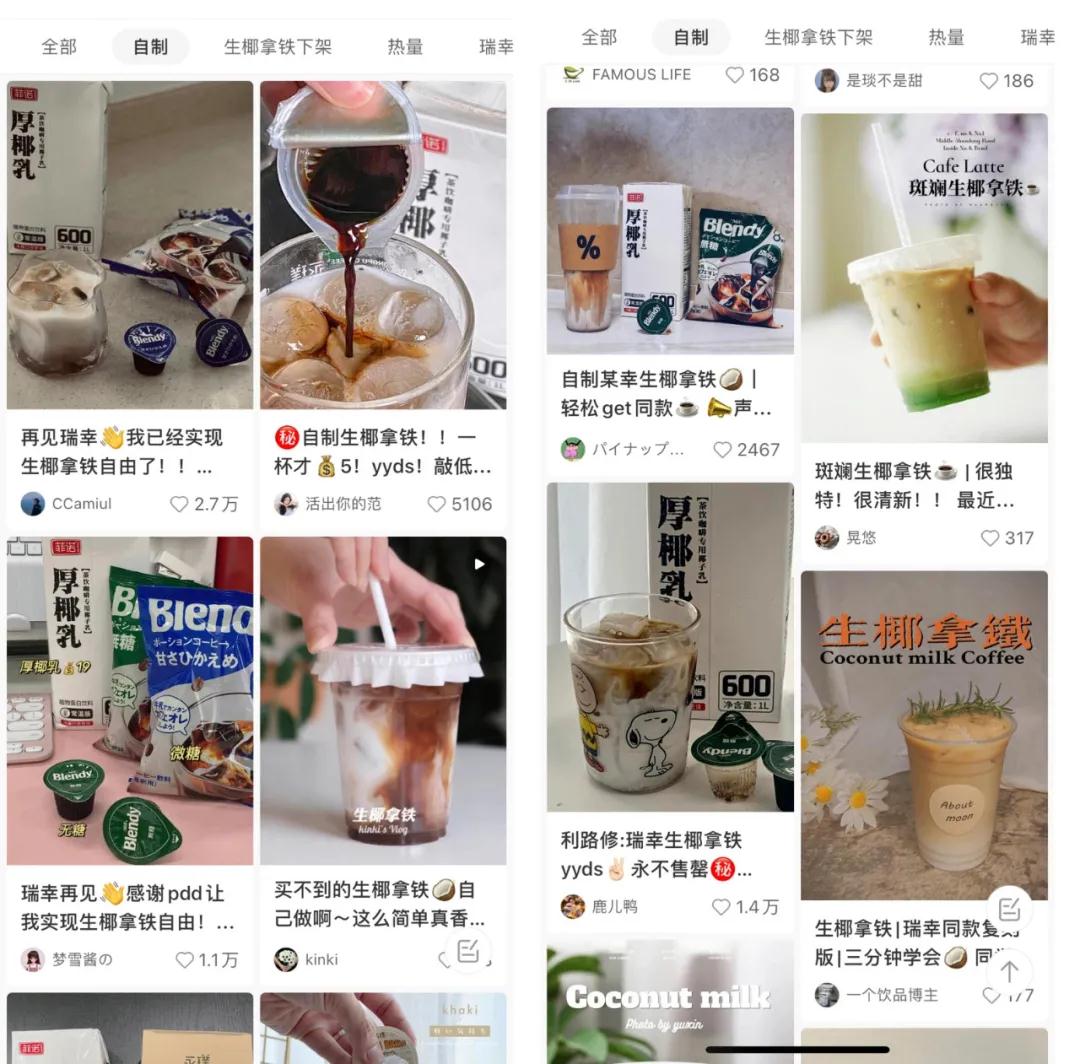This screenshot has width=1080, height=1064.
Task: Jump back to top with the up arrow
Action: 1009,971
